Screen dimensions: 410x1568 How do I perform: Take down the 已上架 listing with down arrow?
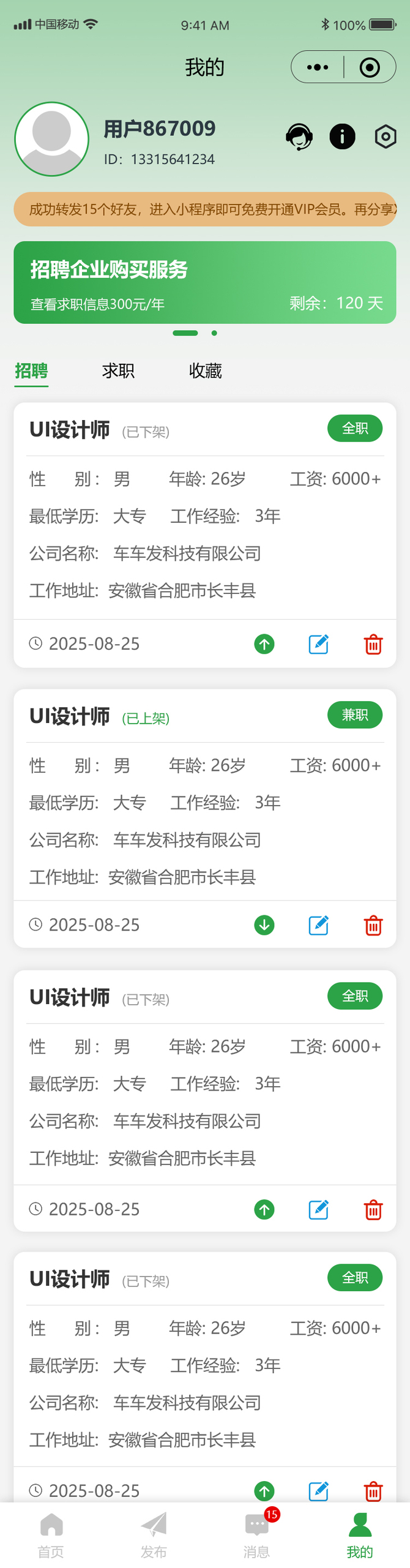(x=264, y=925)
